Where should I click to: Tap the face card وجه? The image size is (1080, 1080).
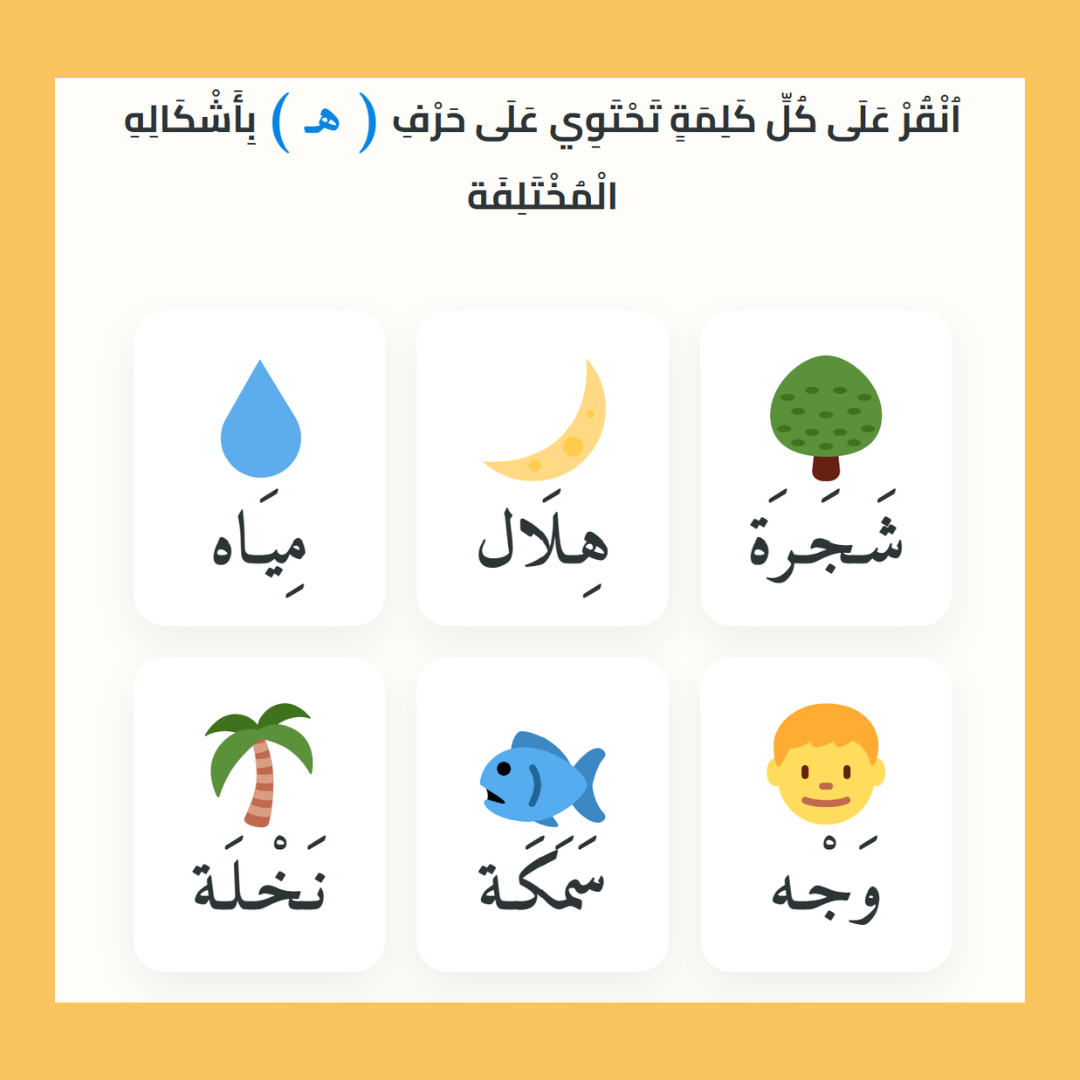pyautogui.click(x=826, y=815)
